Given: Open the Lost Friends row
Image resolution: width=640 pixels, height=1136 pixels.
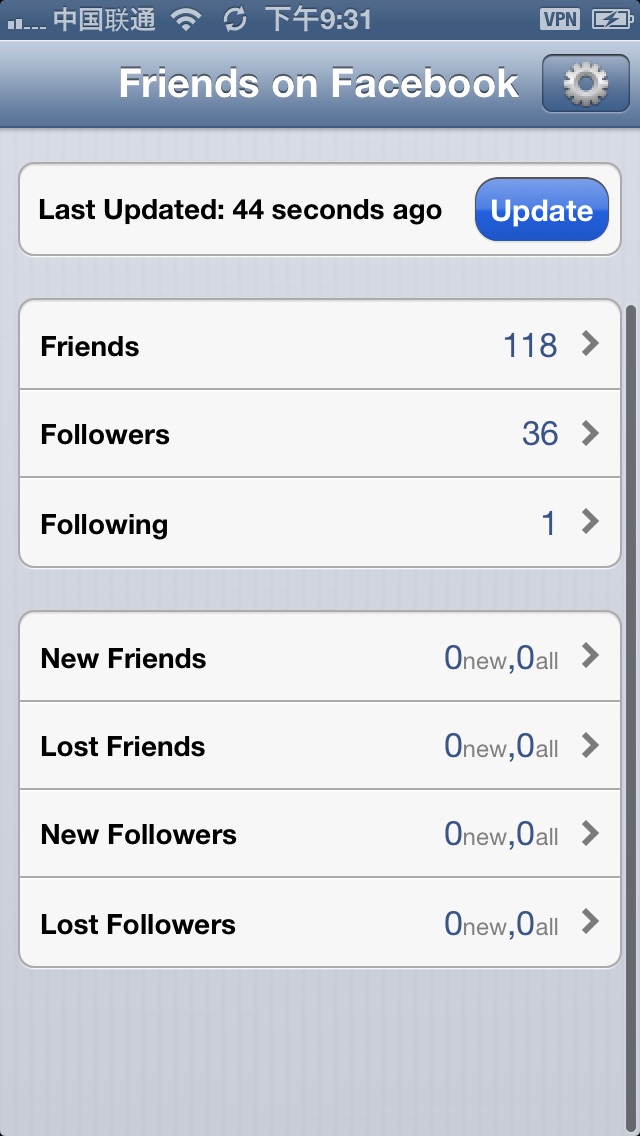Looking at the screenshot, I should pyautogui.click(x=320, y=746).
